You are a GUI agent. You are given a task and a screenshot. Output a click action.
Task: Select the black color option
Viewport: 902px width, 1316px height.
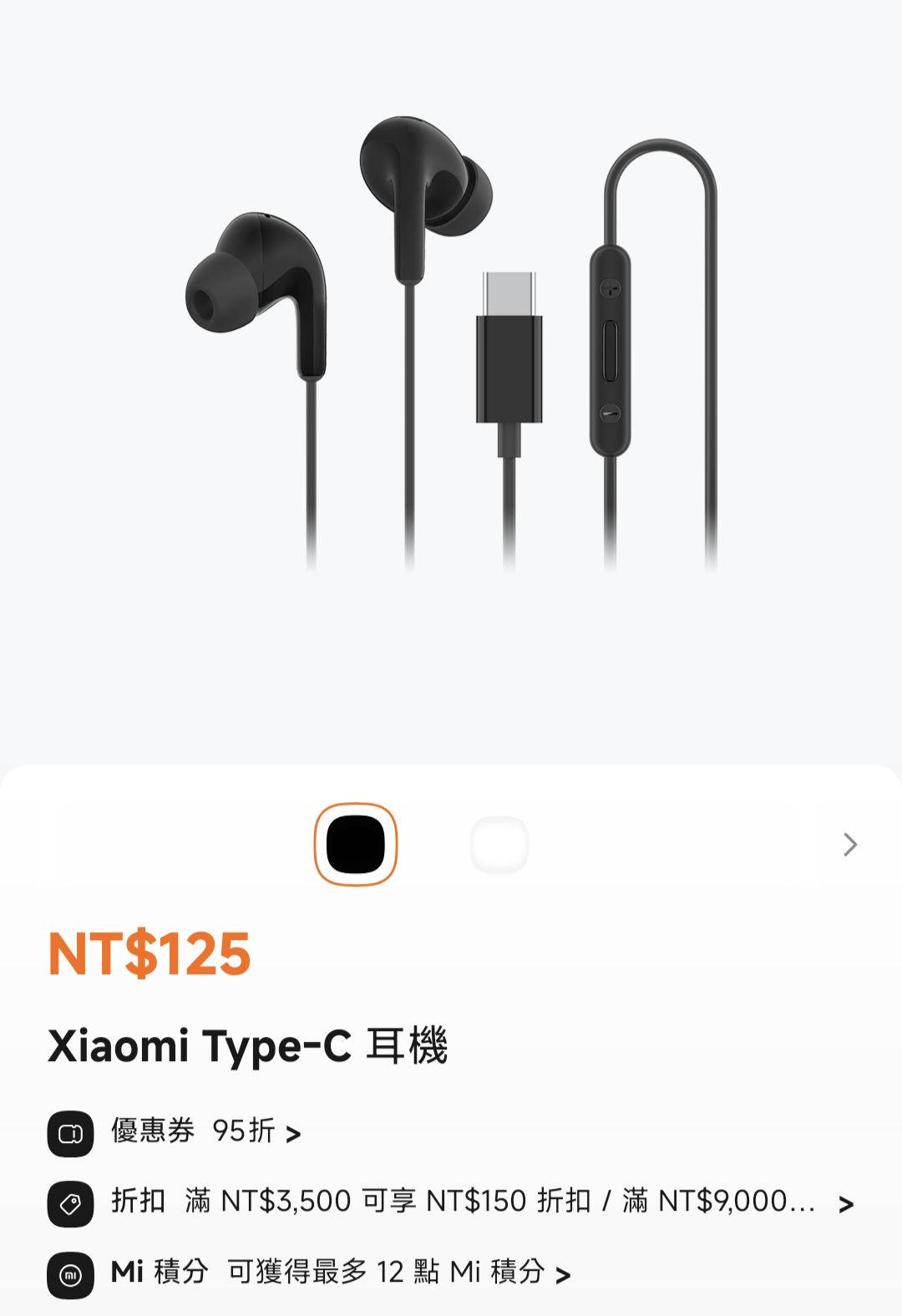[356, 844]
